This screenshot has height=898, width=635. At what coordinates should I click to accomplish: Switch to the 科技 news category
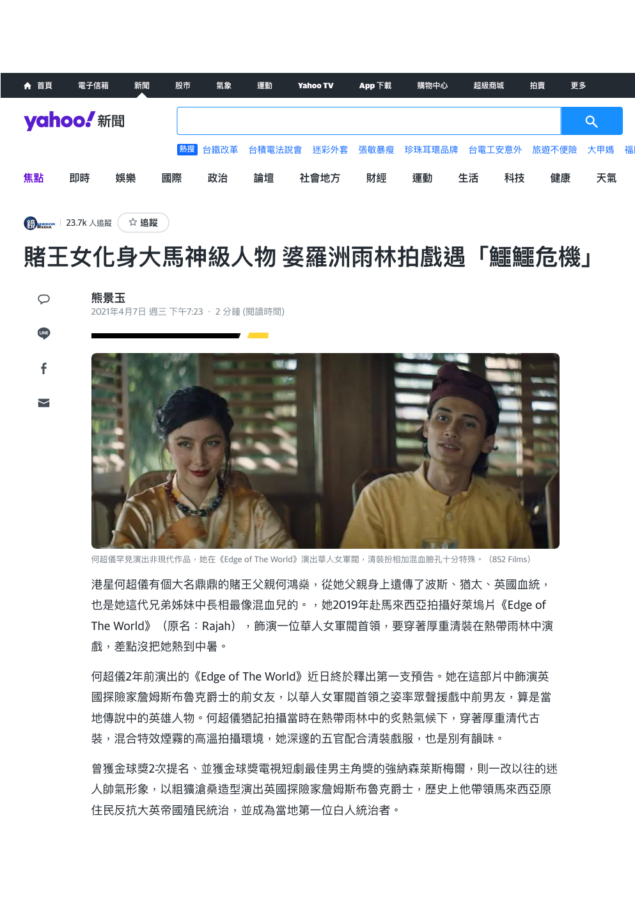click(514, 178)
